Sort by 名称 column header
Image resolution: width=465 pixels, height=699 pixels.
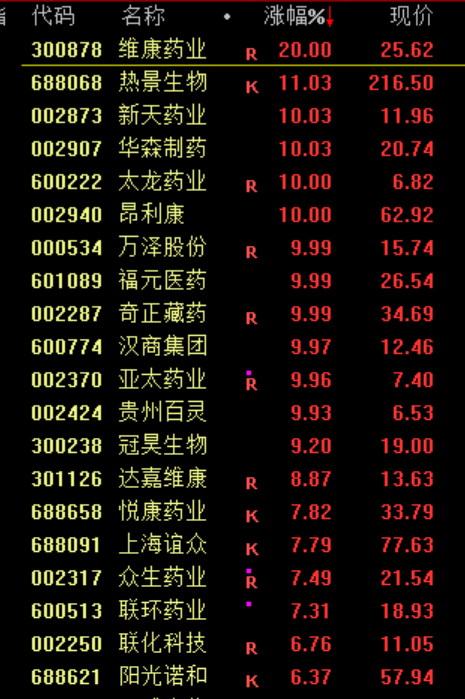tap(143, 16)
